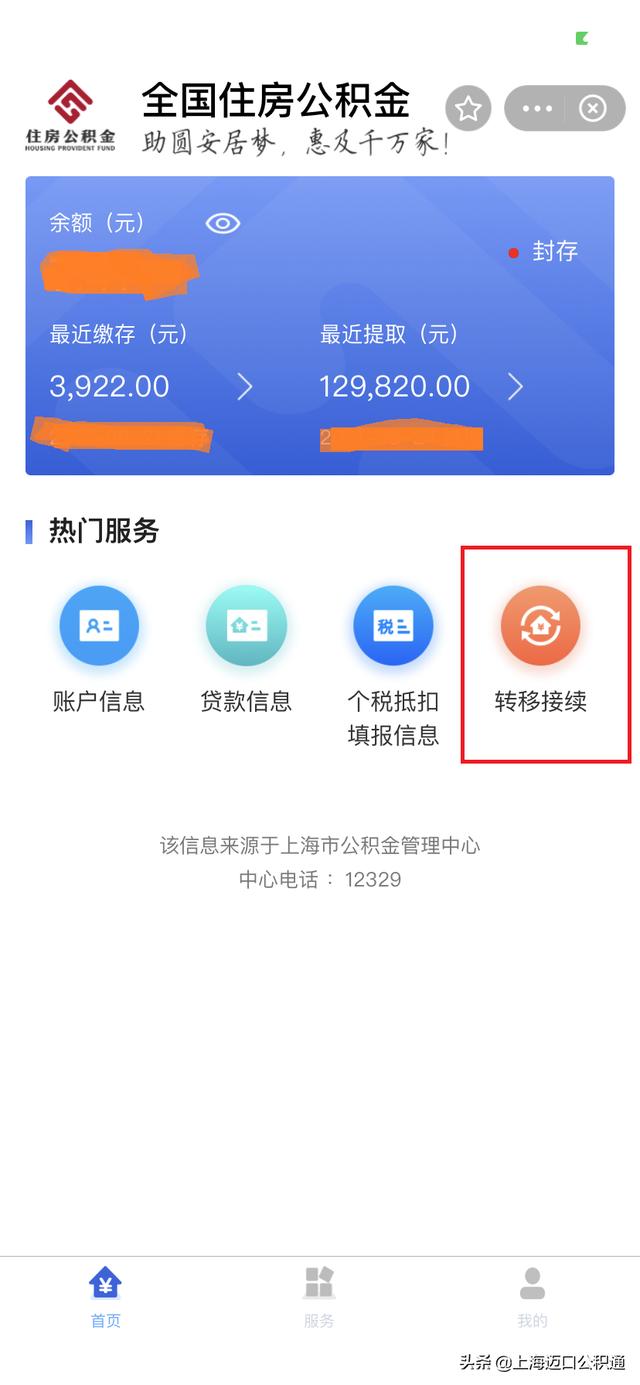Switch to the 首页 tab

(105, 1298)
